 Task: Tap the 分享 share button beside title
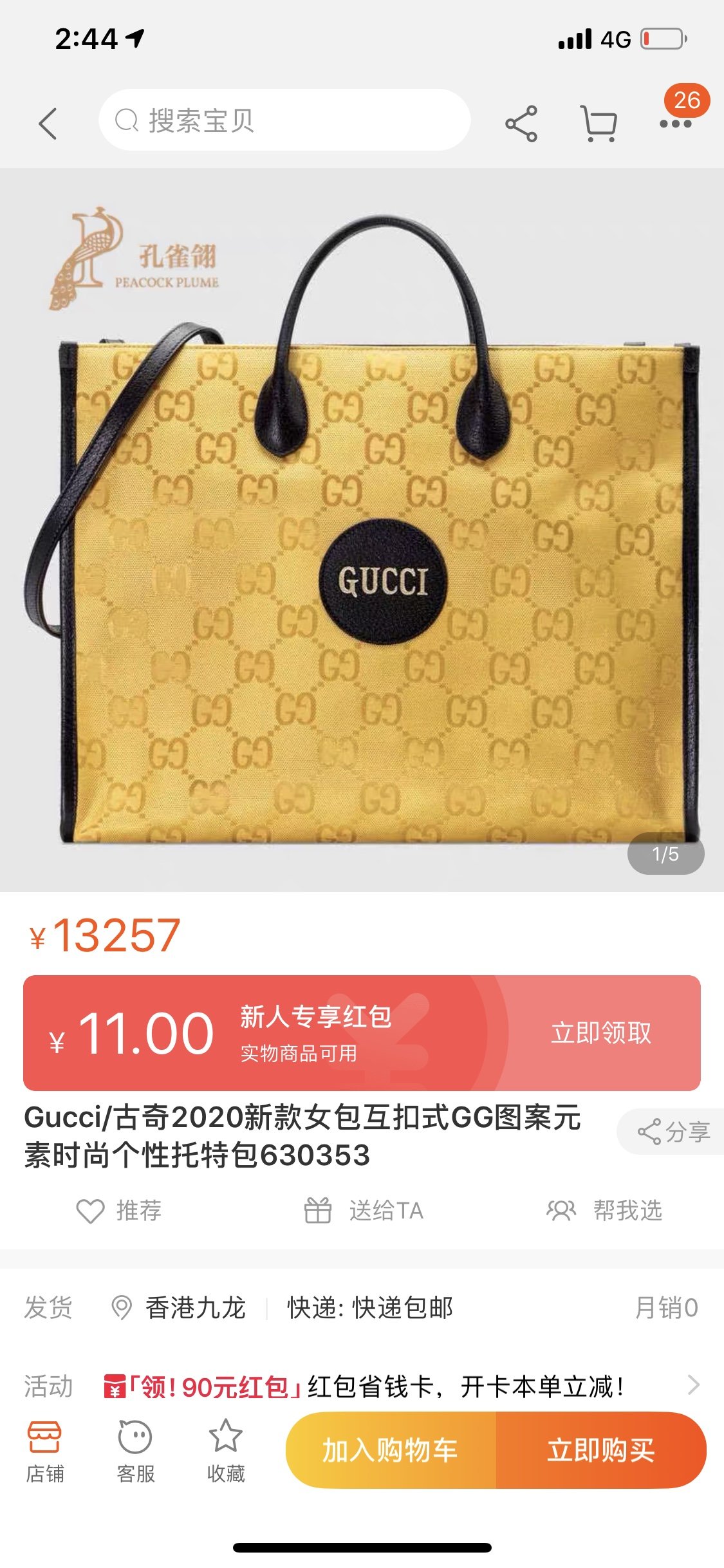coord(673,1131)
